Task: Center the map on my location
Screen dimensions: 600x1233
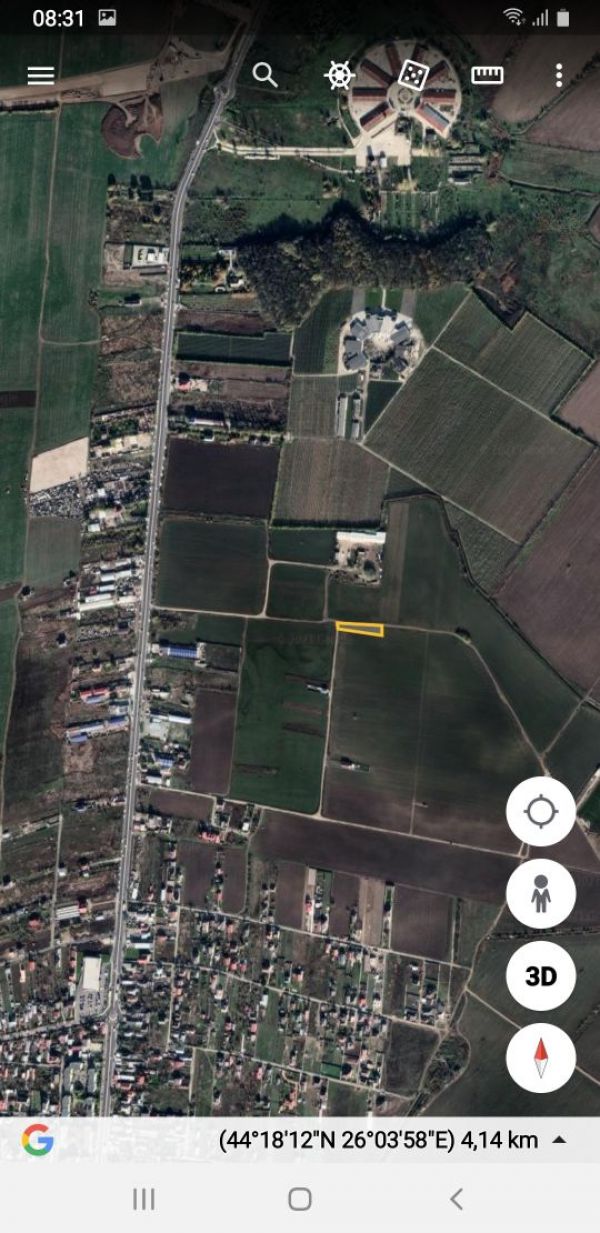Action: 540,811
